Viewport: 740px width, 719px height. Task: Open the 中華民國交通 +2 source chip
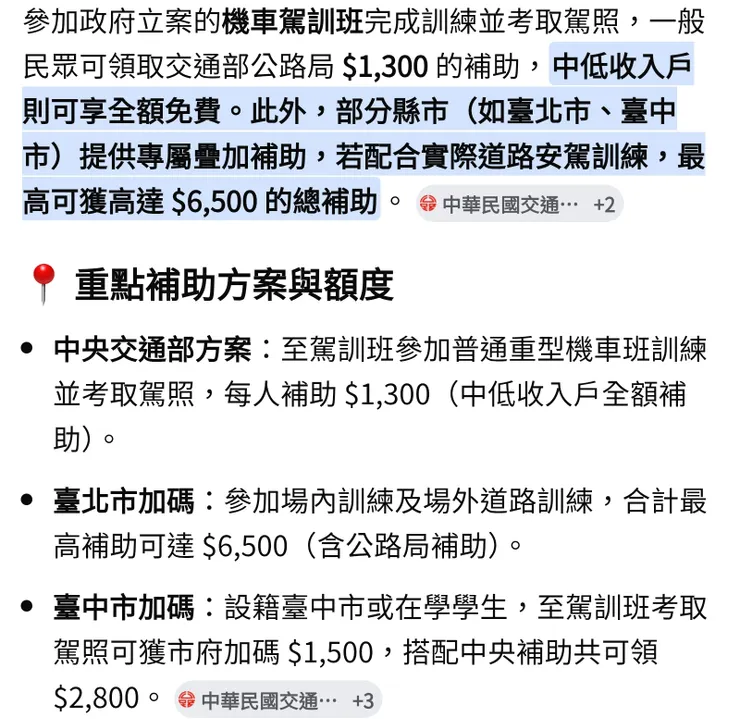(x=519, y=204)
